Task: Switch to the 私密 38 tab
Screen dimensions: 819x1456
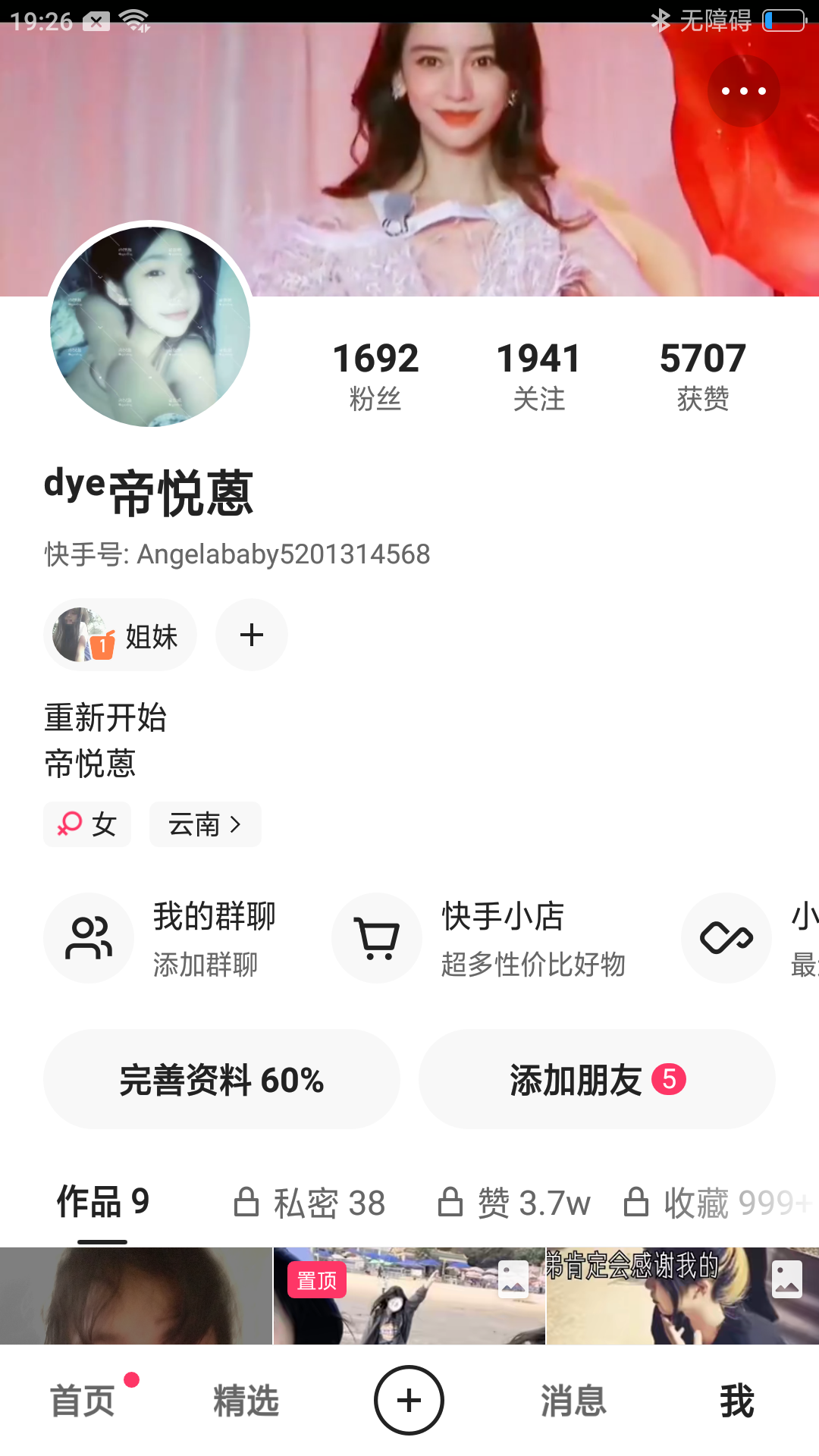Action: click(x=309, y=1203)
